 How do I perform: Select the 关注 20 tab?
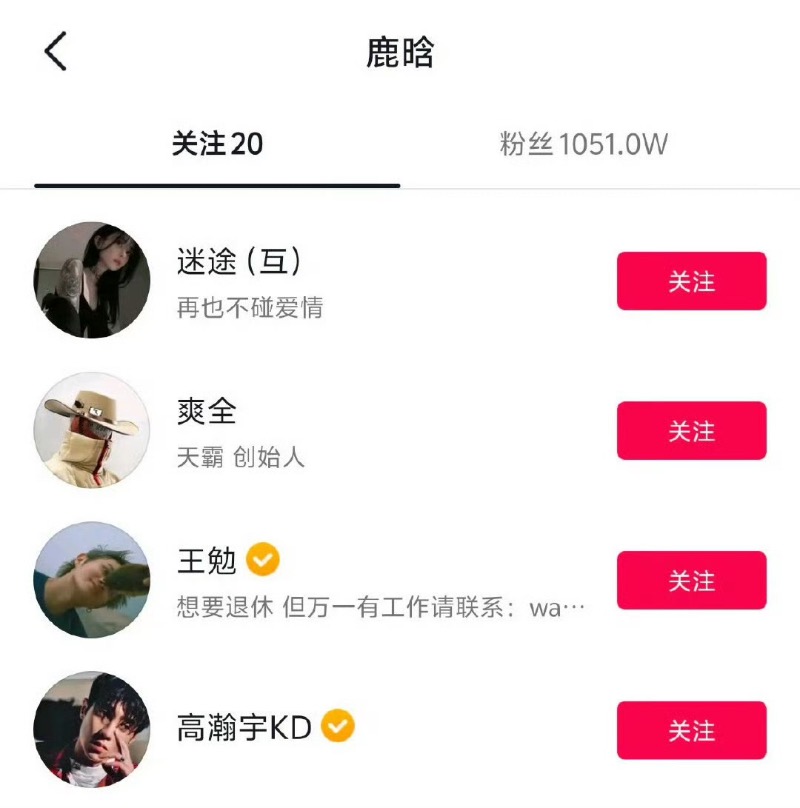point(217,144)
